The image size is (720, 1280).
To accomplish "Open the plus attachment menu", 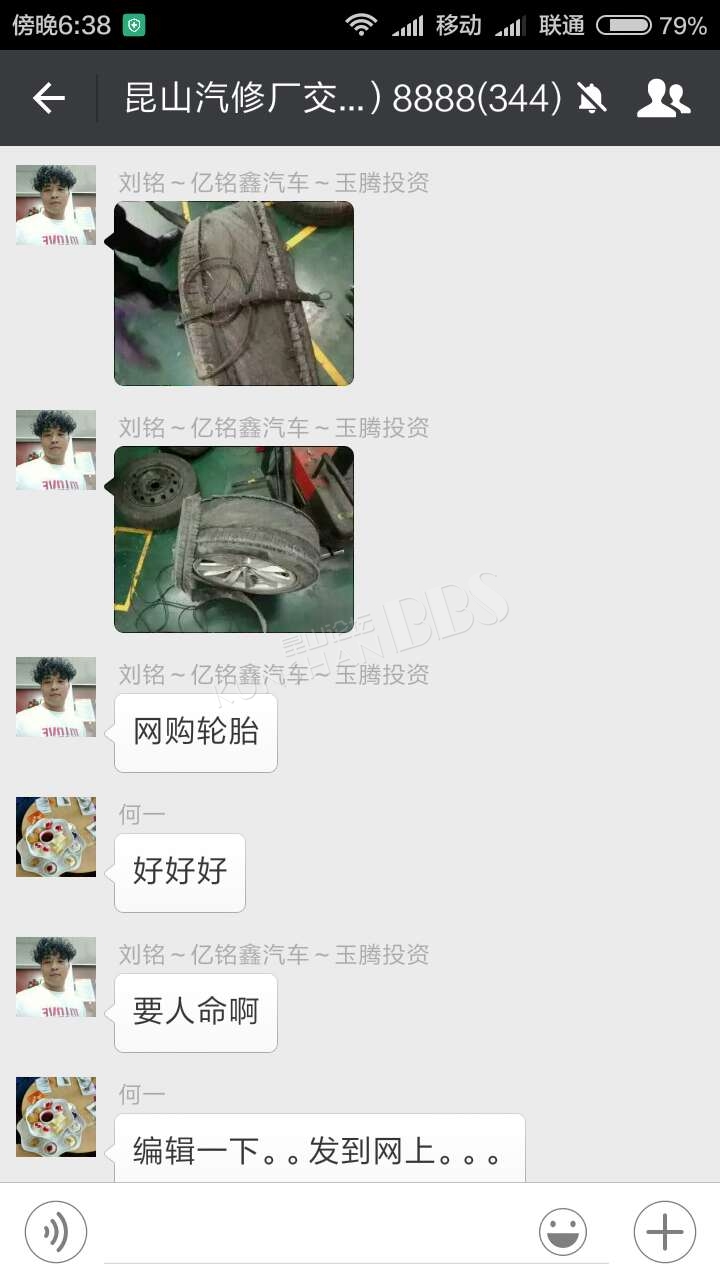I will click(665, 1232).
